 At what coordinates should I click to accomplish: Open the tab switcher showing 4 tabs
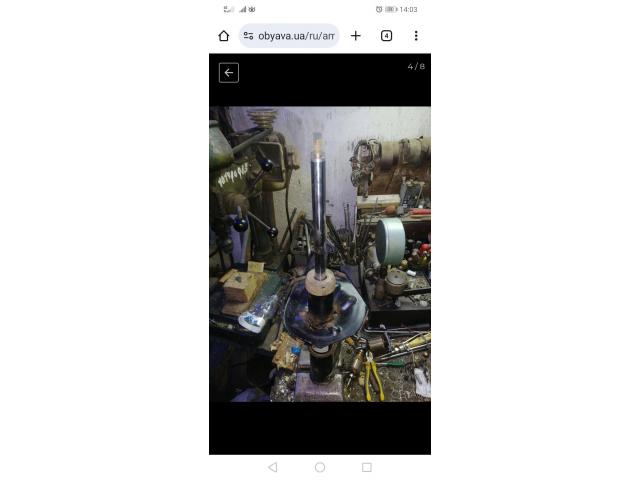(386, 36)
